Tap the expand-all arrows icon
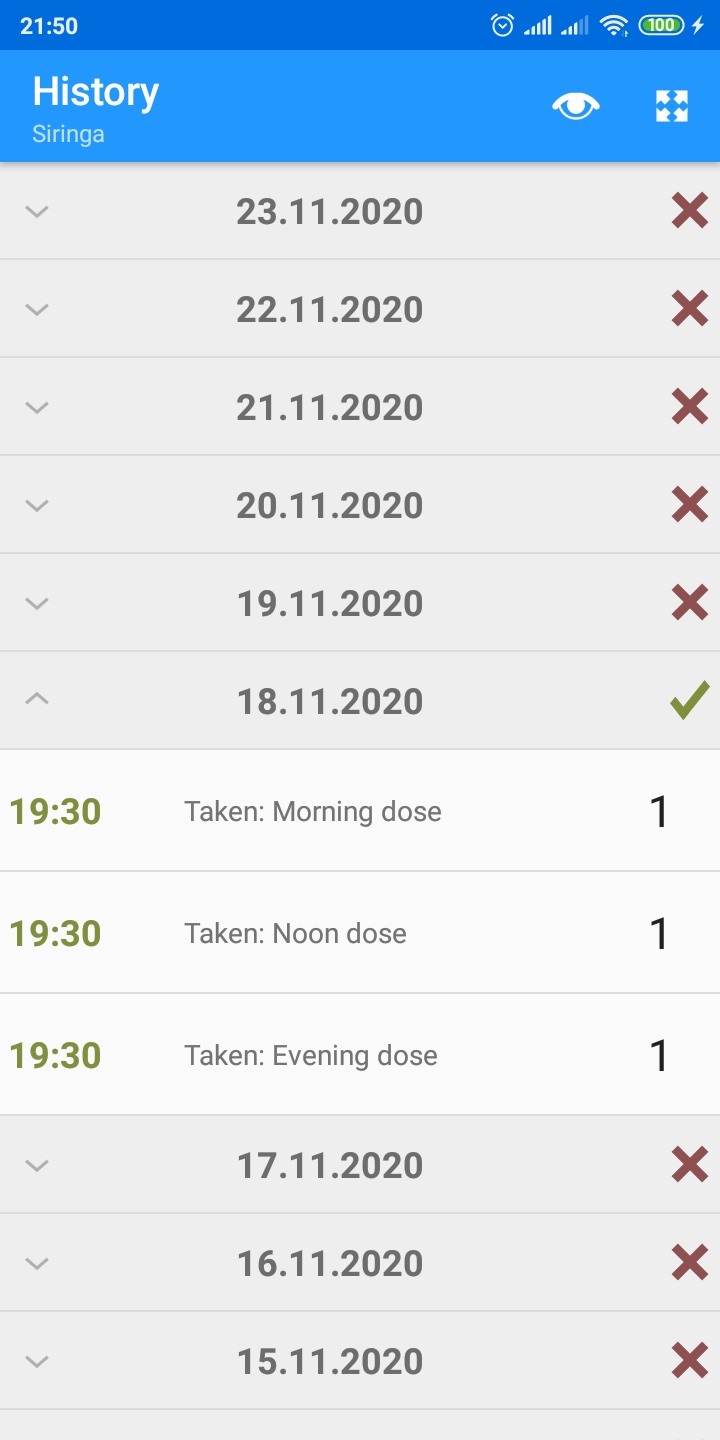The image size is (720, 1440). [672, 106]
